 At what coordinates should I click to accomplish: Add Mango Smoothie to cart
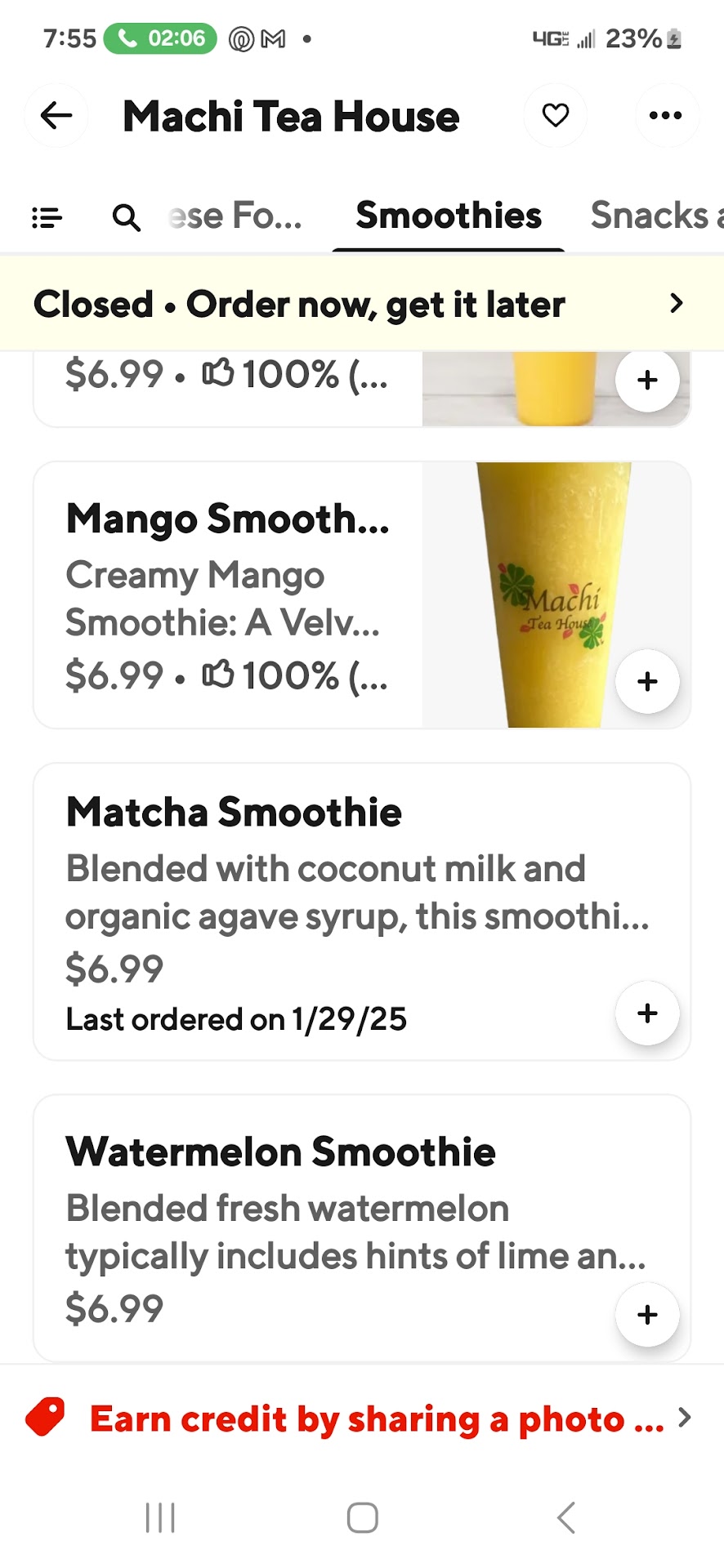tap(647, 681)
